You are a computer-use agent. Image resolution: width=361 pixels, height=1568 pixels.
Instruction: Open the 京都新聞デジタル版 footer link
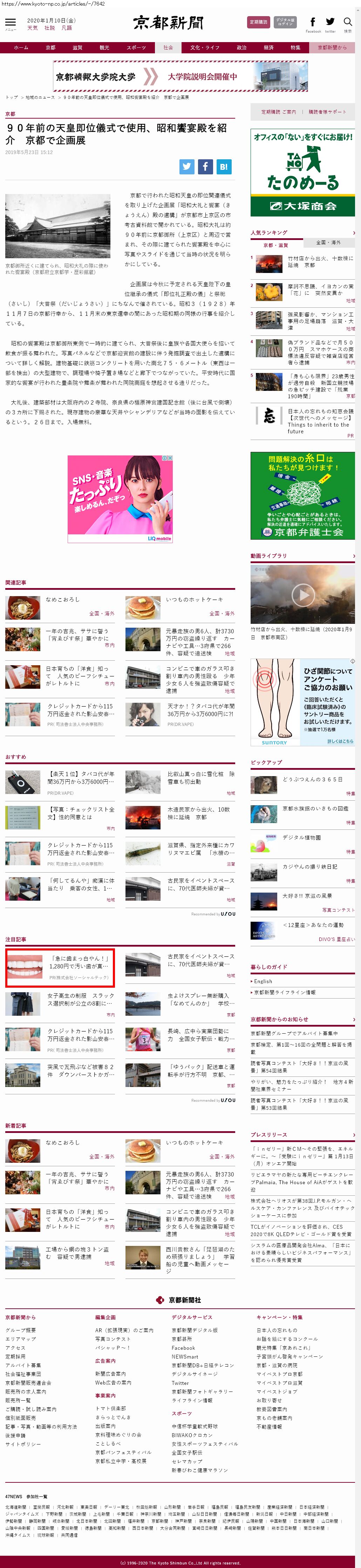click(195, 1330)
